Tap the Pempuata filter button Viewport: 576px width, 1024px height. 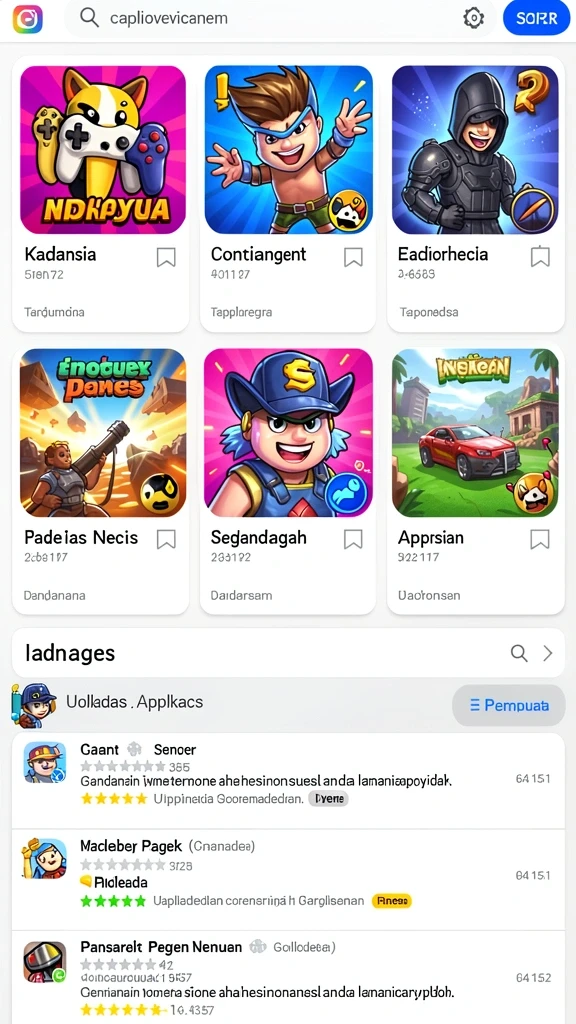(x=509, y=705)
